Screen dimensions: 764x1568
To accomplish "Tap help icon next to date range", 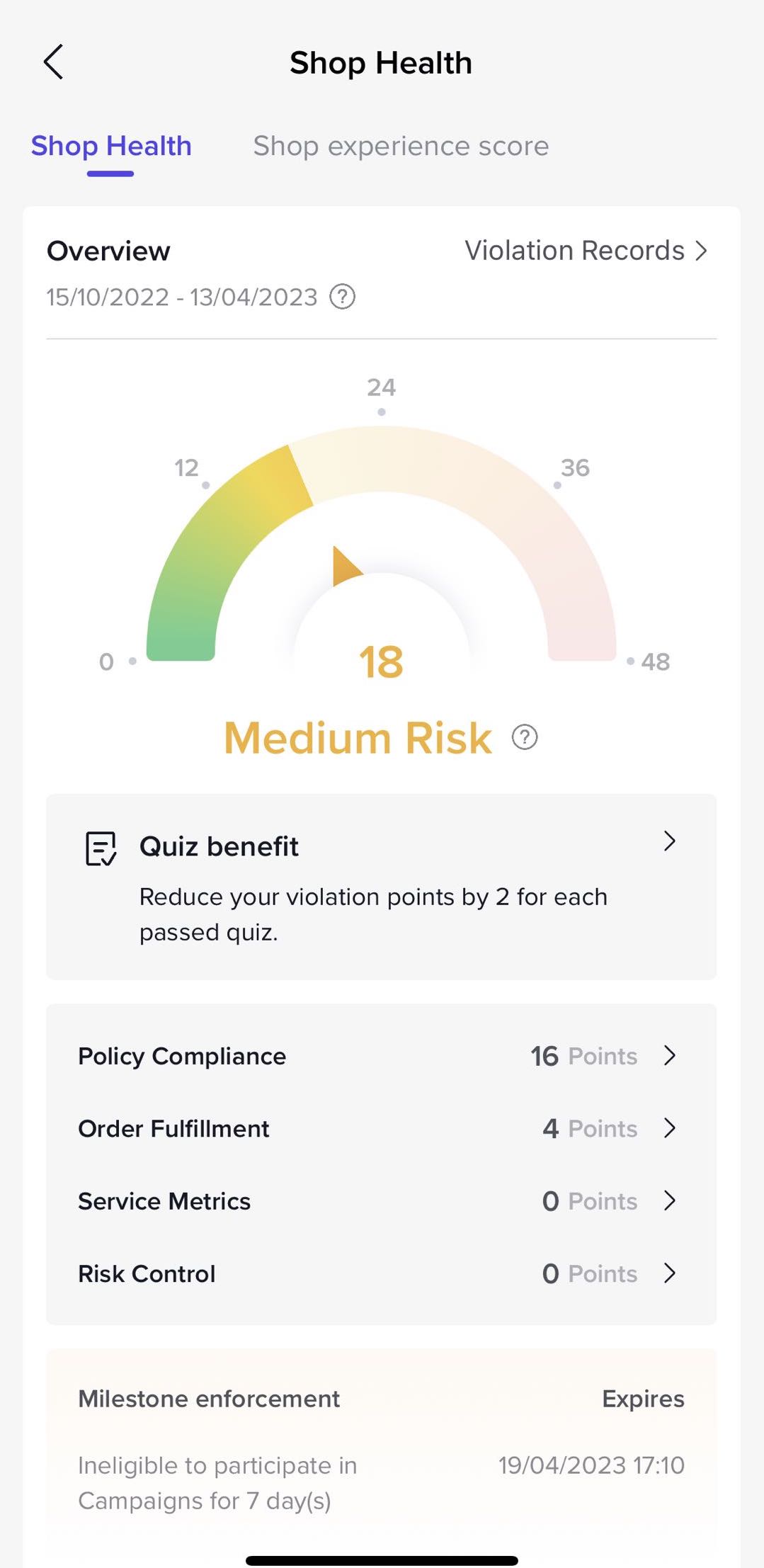I will [343, 297].
